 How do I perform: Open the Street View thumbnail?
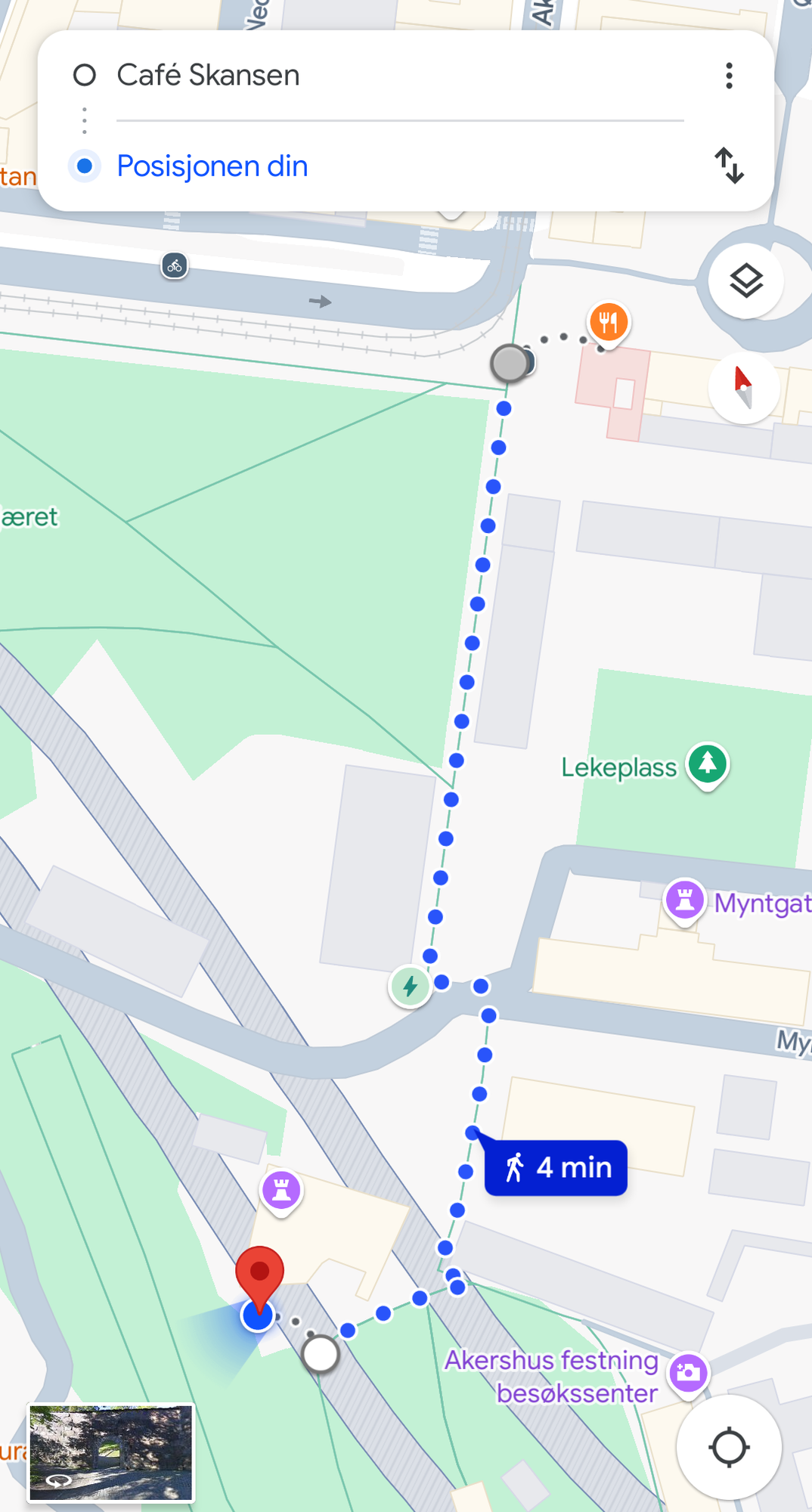coord(111,1452)
